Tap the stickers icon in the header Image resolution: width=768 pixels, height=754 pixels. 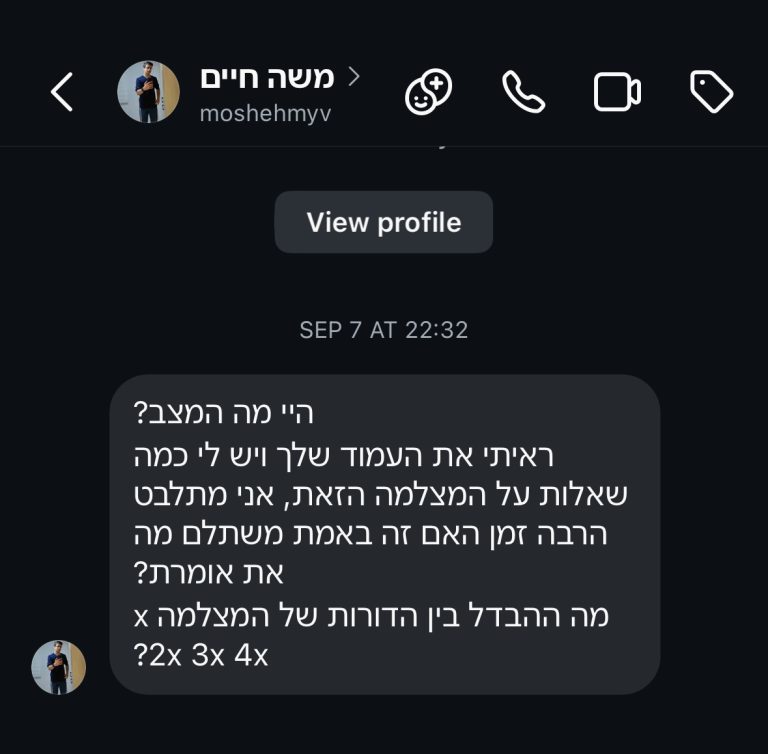coord(428,93)
